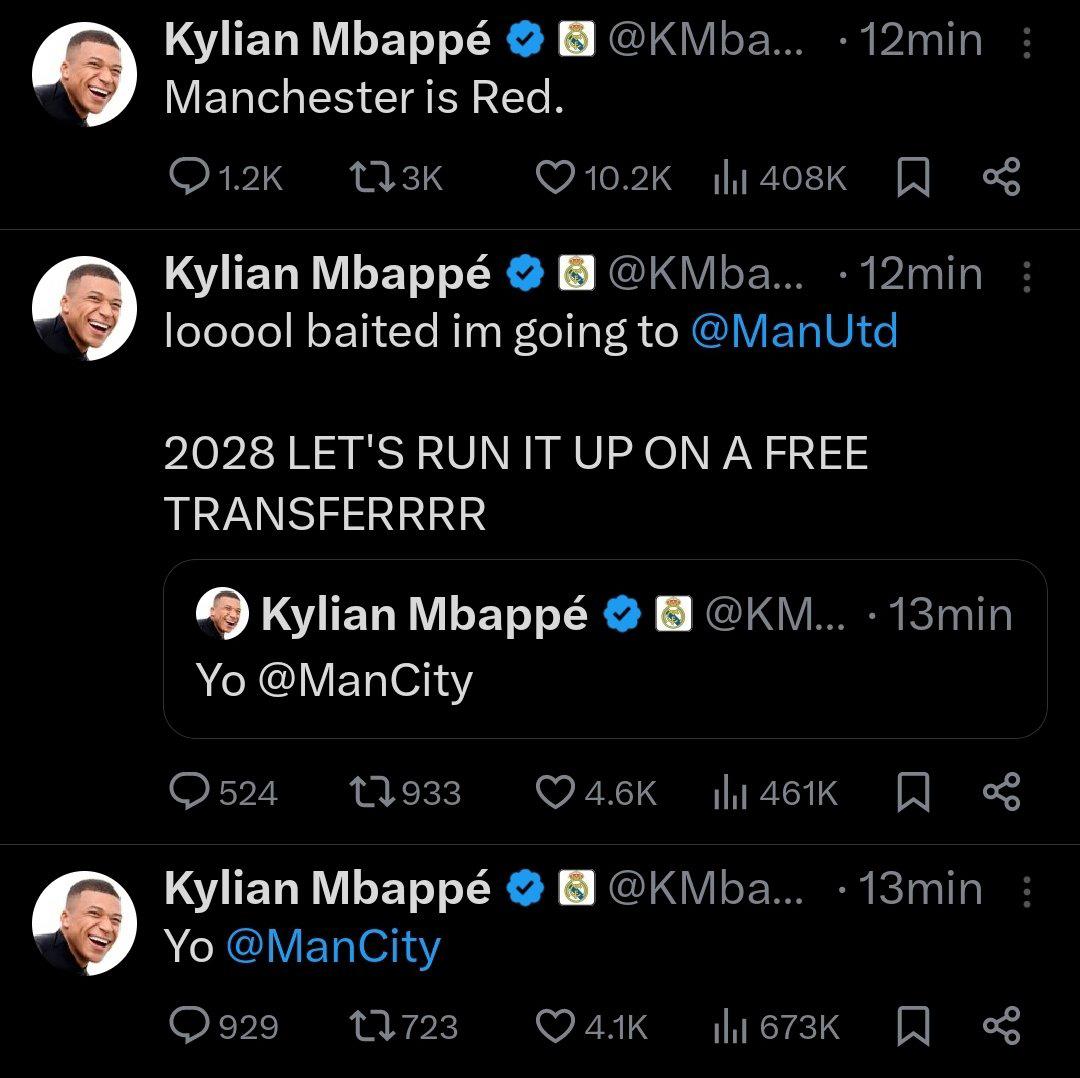Screen dimensions: 1080x1078
Task: Like the "Manchester is Red." tweet
Action: pyautogui.click(x=553, y=178)
